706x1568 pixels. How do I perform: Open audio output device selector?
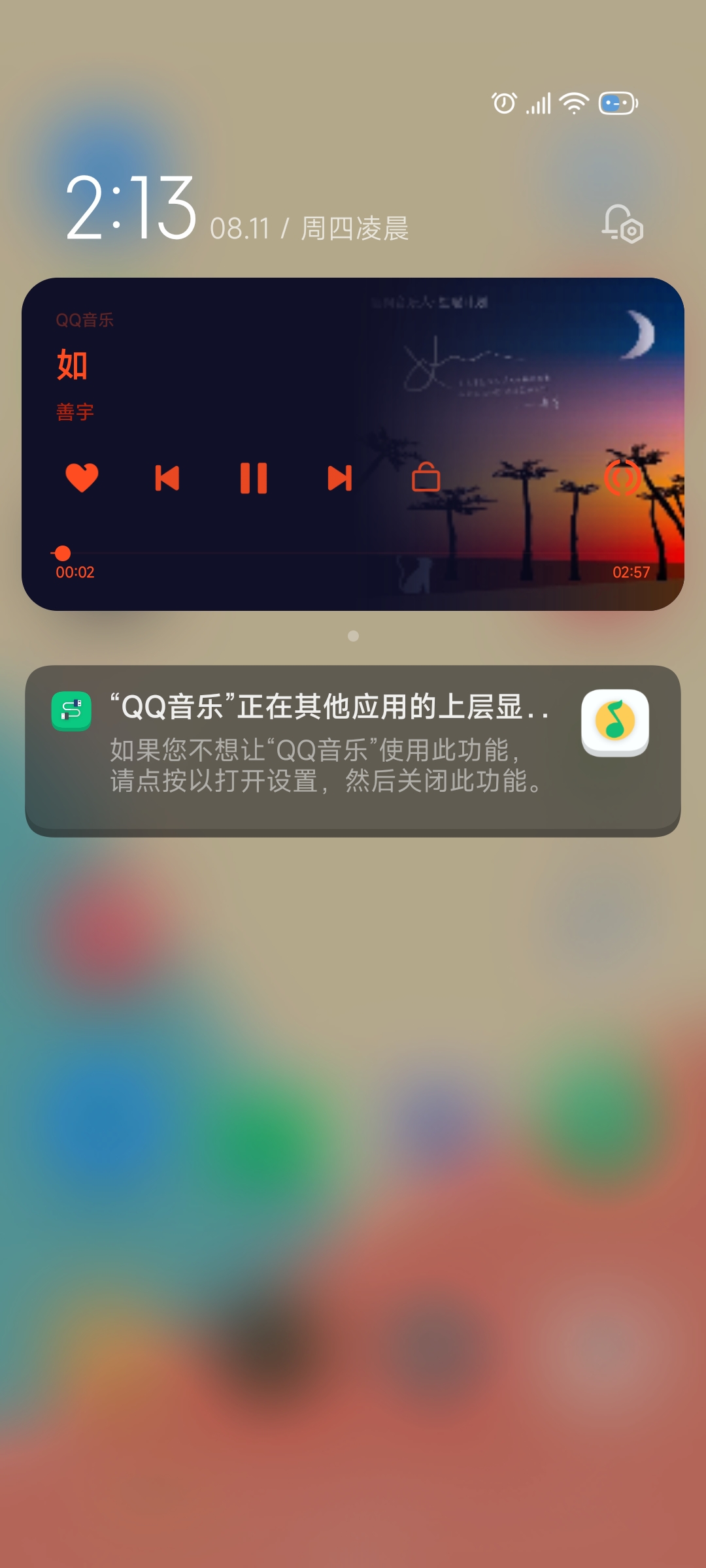[622, 478]
